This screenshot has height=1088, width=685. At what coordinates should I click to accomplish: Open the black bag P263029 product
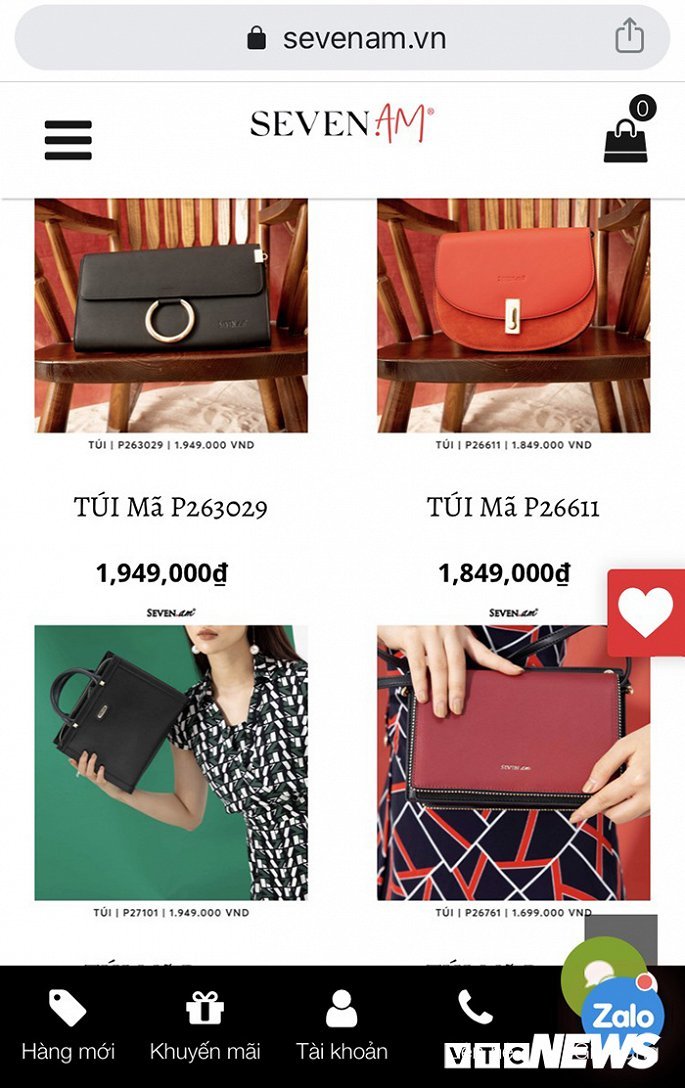click(171, 315)
